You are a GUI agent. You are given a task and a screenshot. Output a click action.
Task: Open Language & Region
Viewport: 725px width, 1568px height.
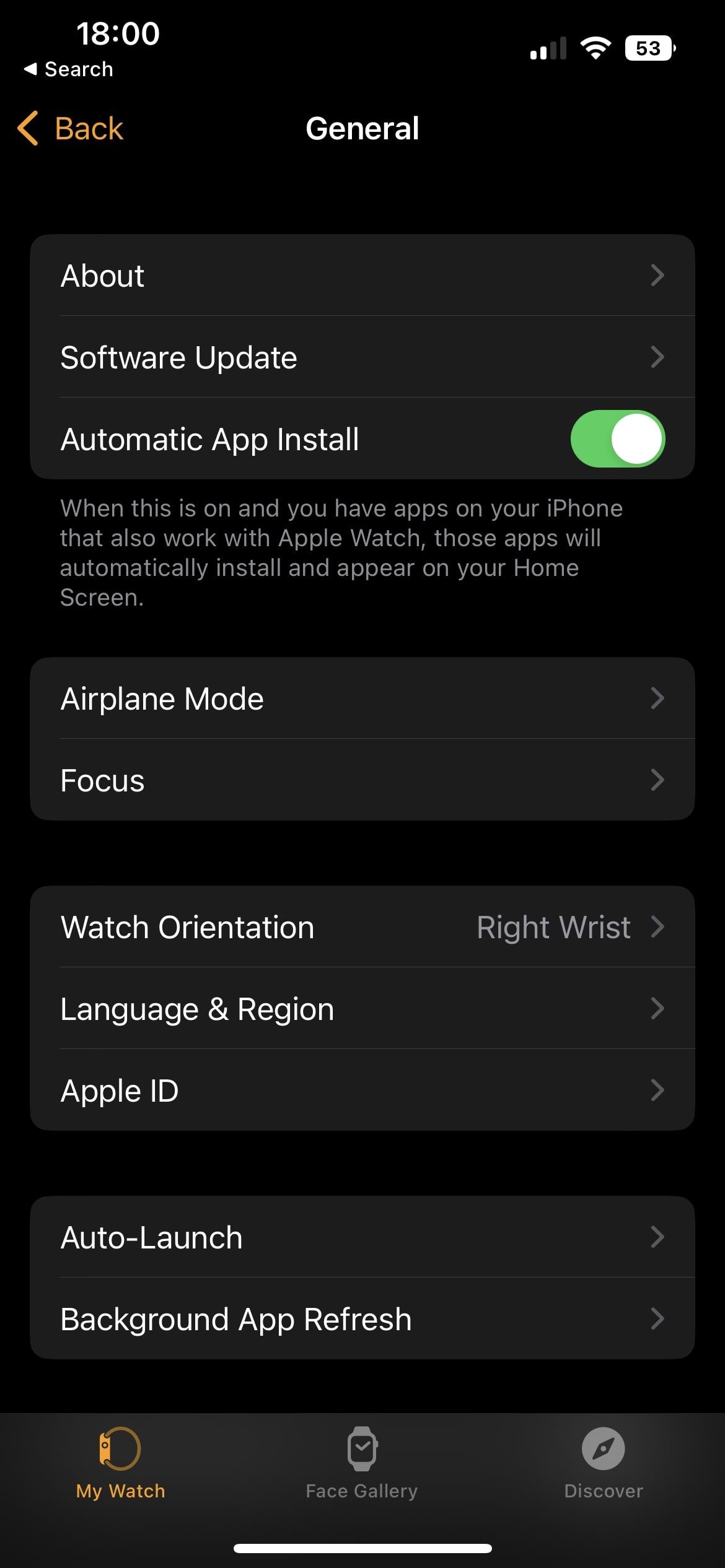click(362, 1009)
